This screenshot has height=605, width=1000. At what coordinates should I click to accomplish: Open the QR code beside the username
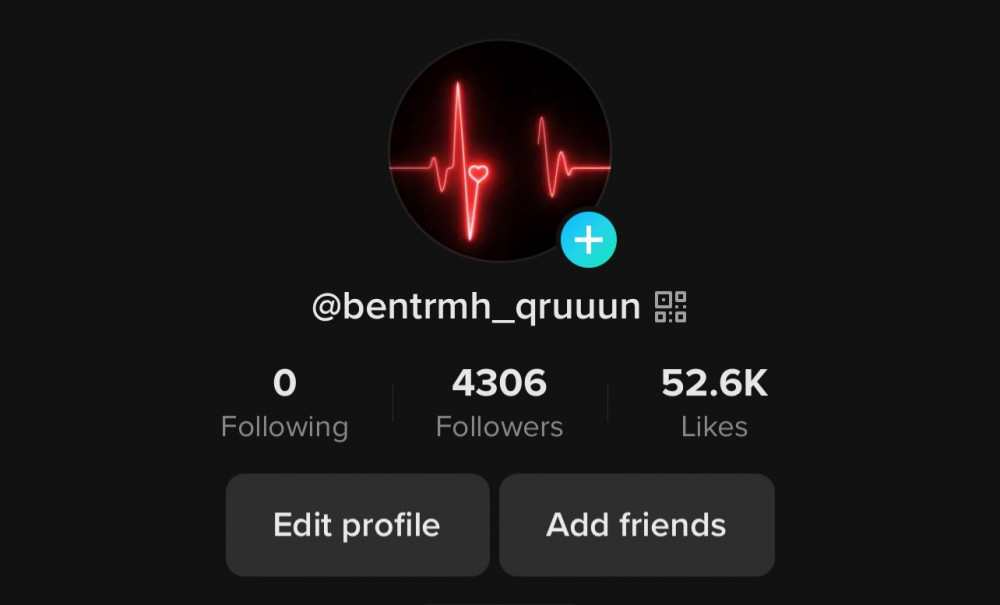pos(670,307)
